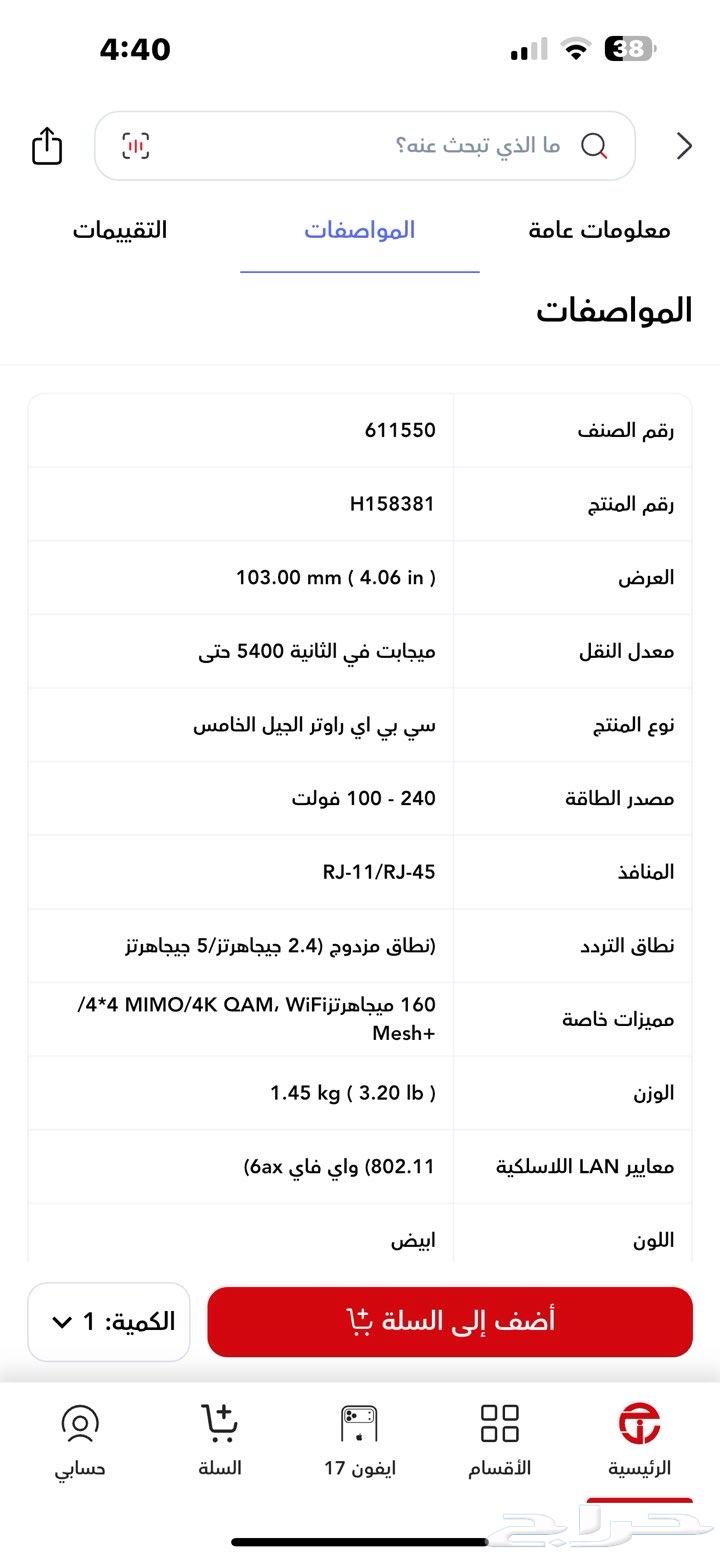Share this product page
720x1560 pixels.
[47, 146]
